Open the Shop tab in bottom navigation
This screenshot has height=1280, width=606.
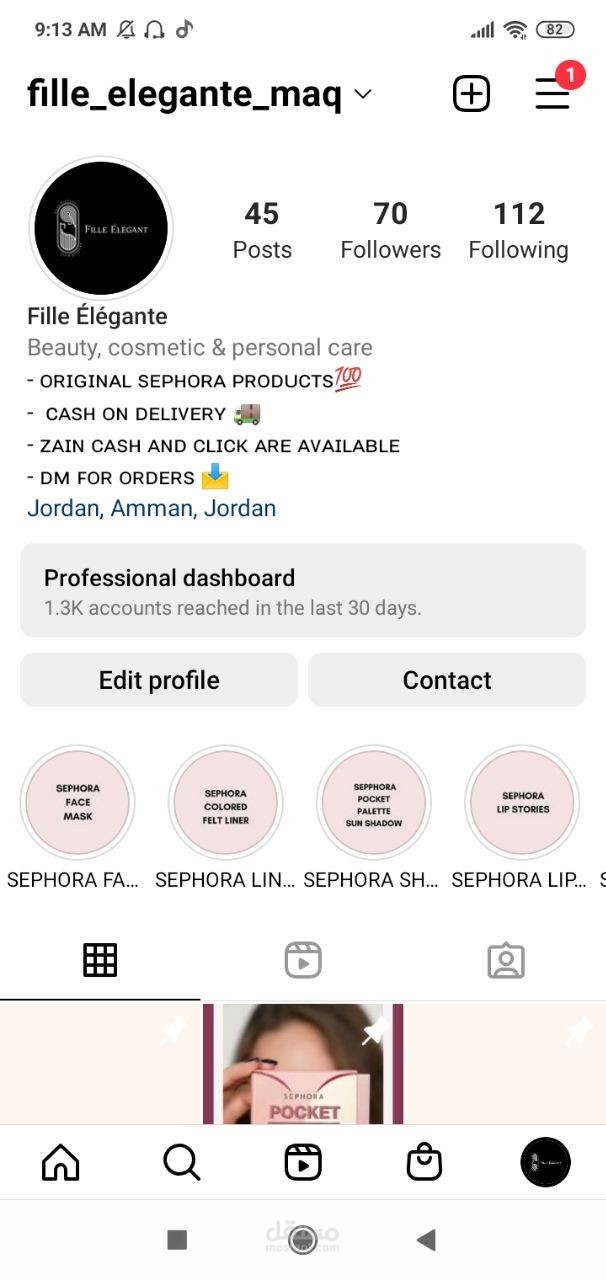(424, 1162)
